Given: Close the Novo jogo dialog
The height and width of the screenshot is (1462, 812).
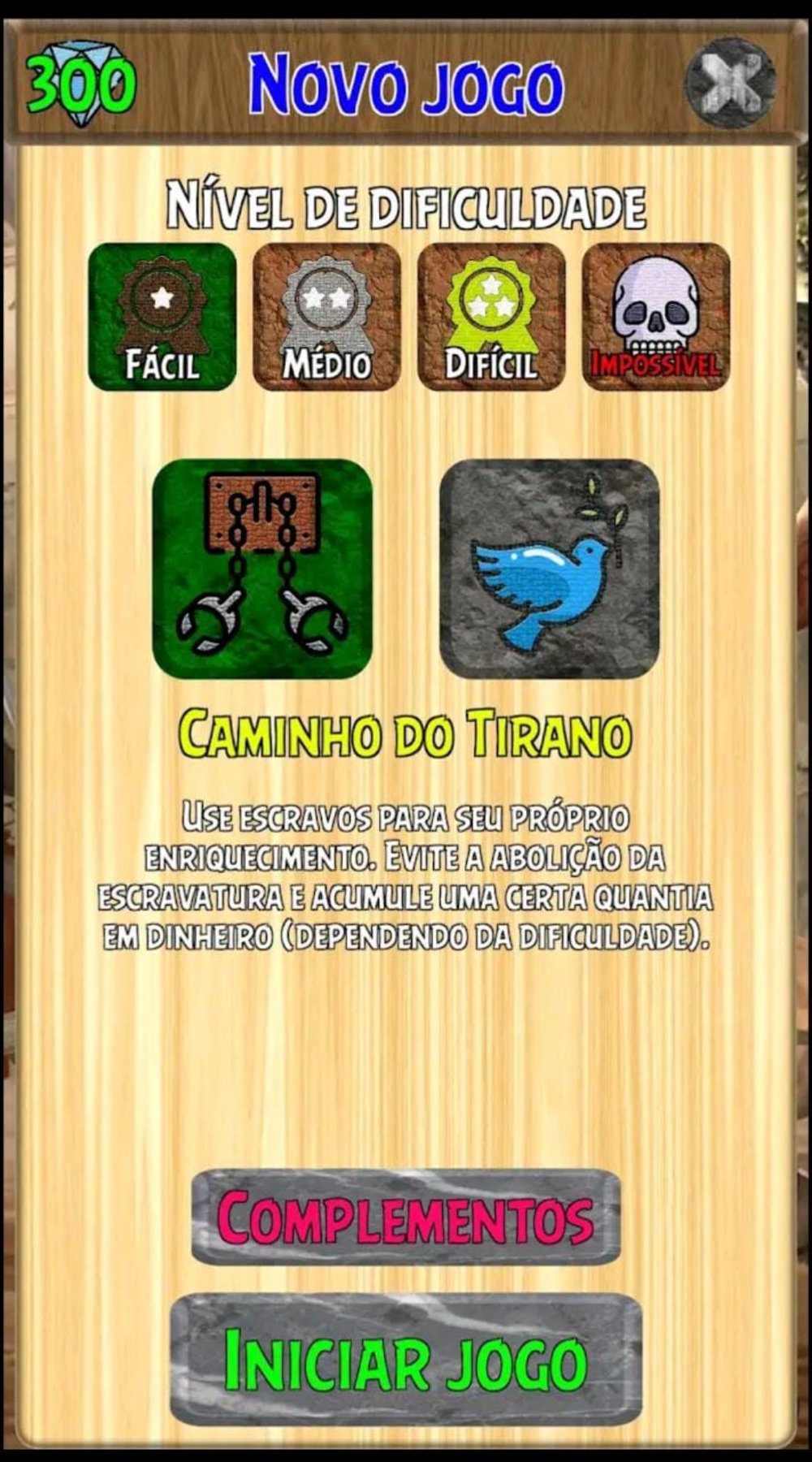Looking at the screenshot, I should (x=730, y=82).
